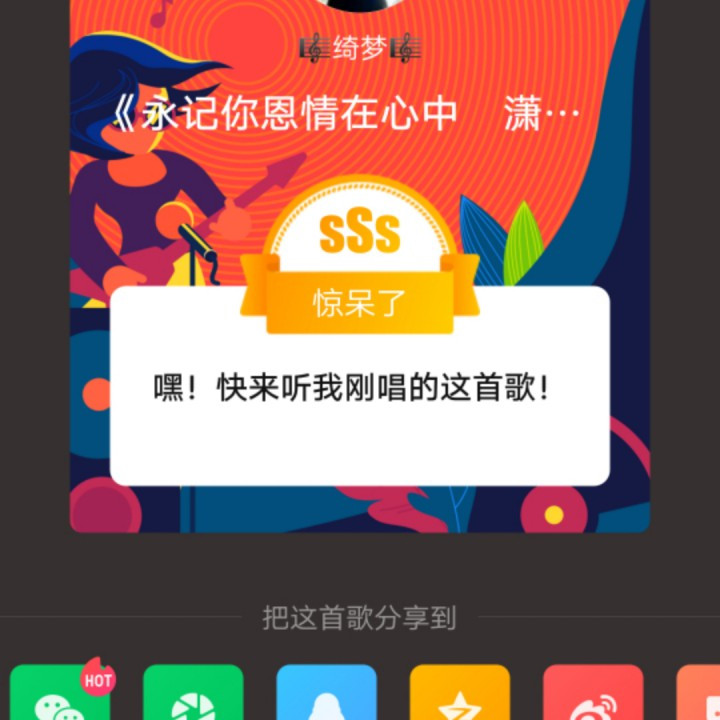Share the song to Weibo
The width and height of the screenshot is (720, 720).
point(592,695)
